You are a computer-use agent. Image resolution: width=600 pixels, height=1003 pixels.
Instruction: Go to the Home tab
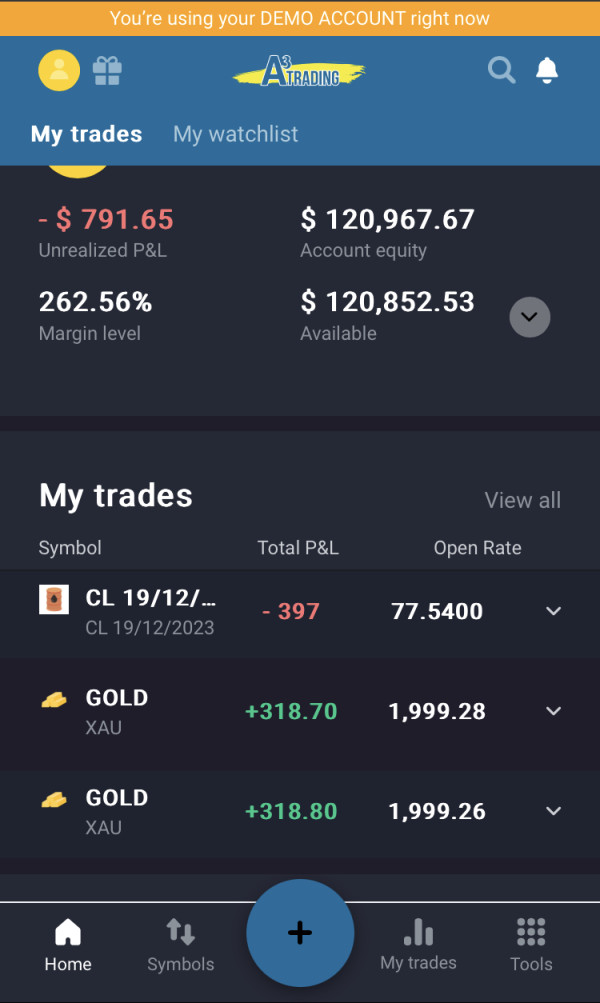(68, 945)
